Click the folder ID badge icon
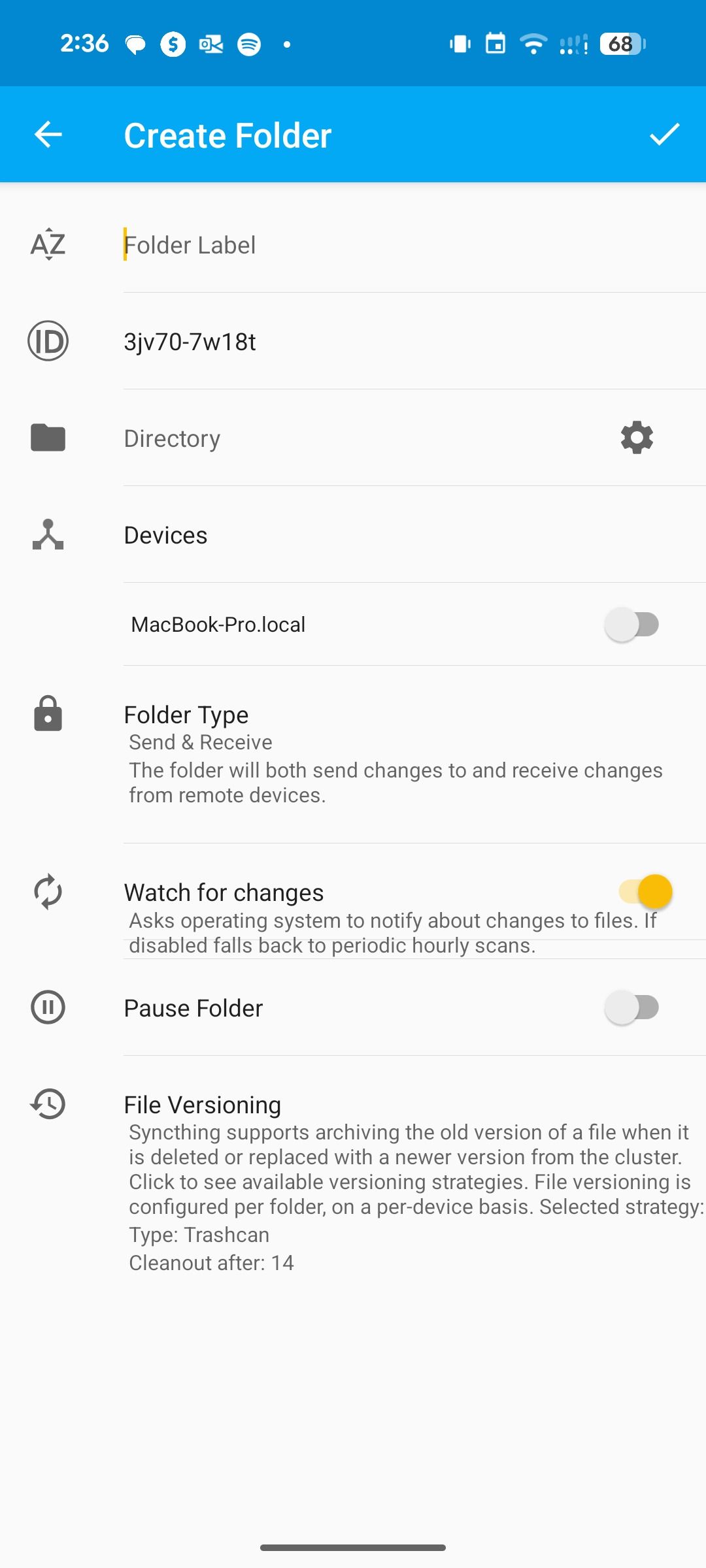Viewport: 706px width, 1568px height. coord(48,341)
